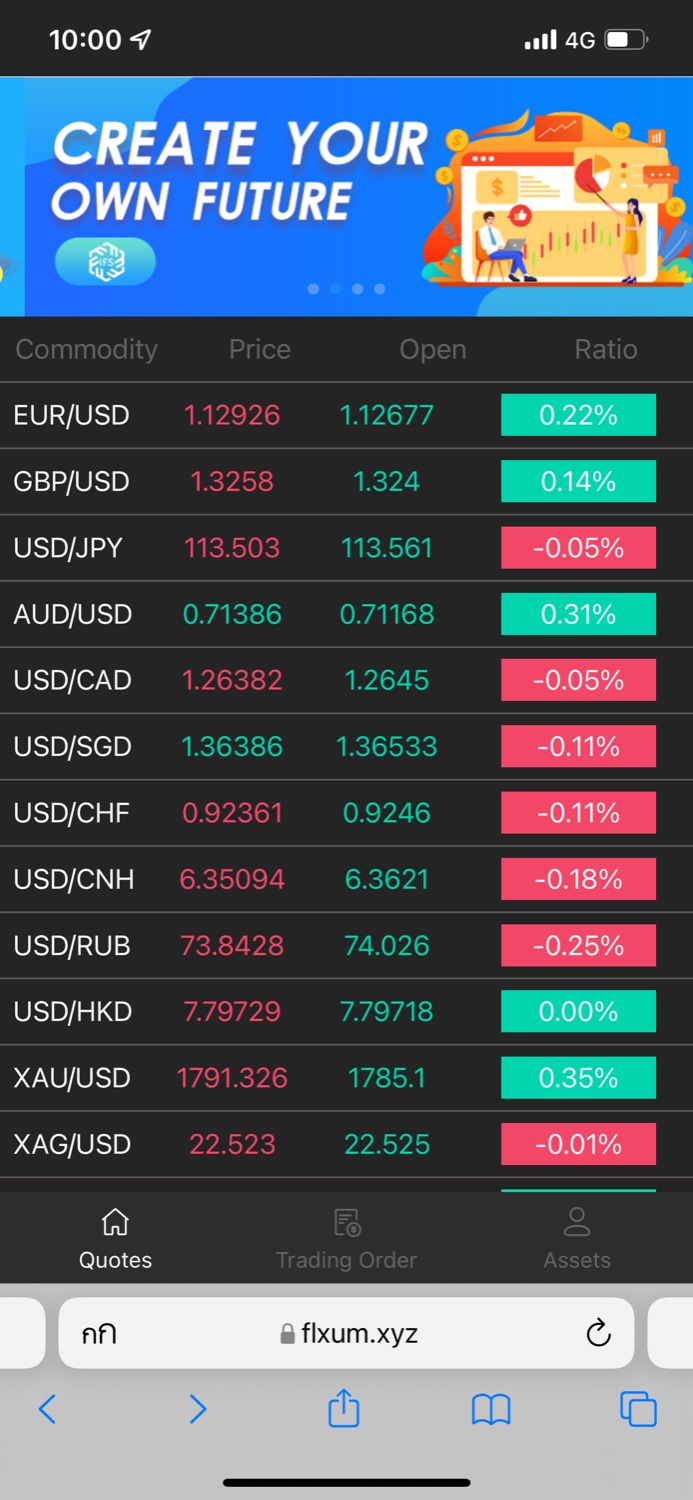693x1500 pixels.
Task: Tap the Create Your Own Future banner
Action: coord(346,197)
